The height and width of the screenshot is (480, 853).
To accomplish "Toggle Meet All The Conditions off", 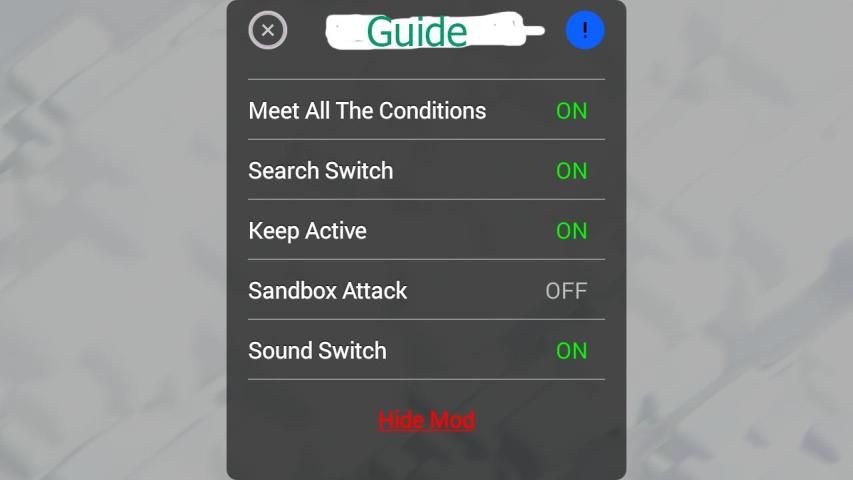I will tap(571, 111).
